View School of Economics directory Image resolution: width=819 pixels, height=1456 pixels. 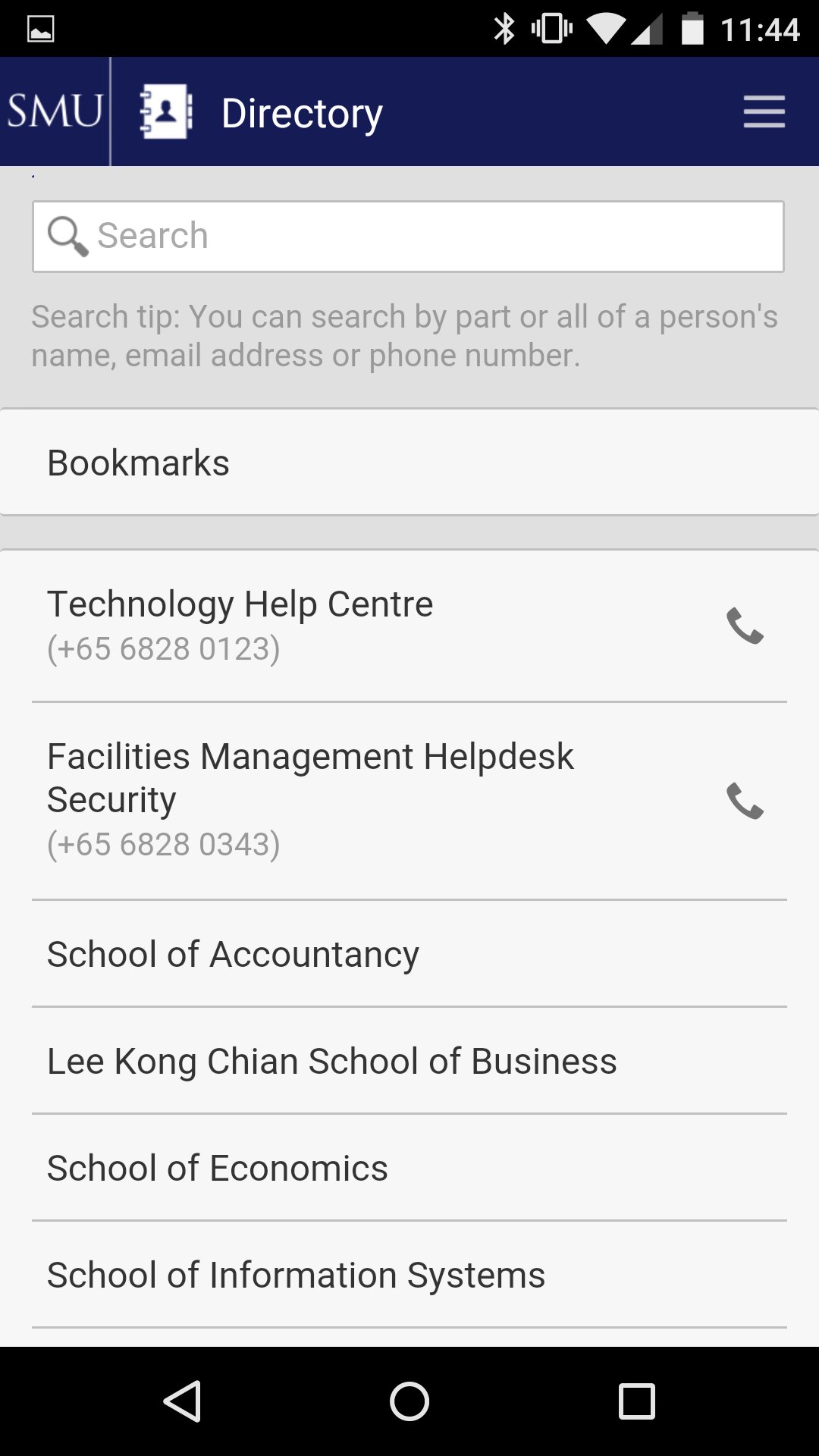click(x=409, y=1168)
